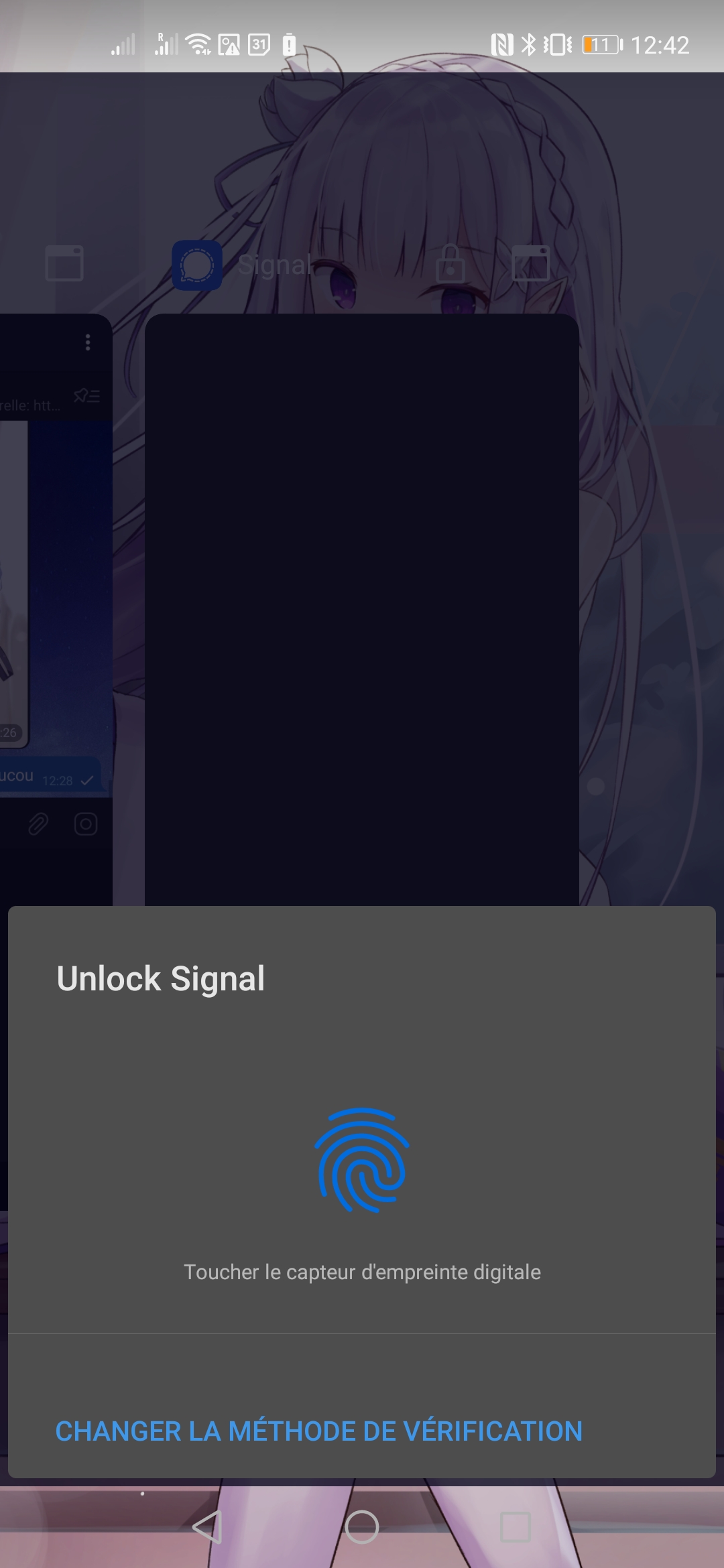Tap CHANGER LA MÉTHODE DE VÉRIFICATION

[320, 1431]
